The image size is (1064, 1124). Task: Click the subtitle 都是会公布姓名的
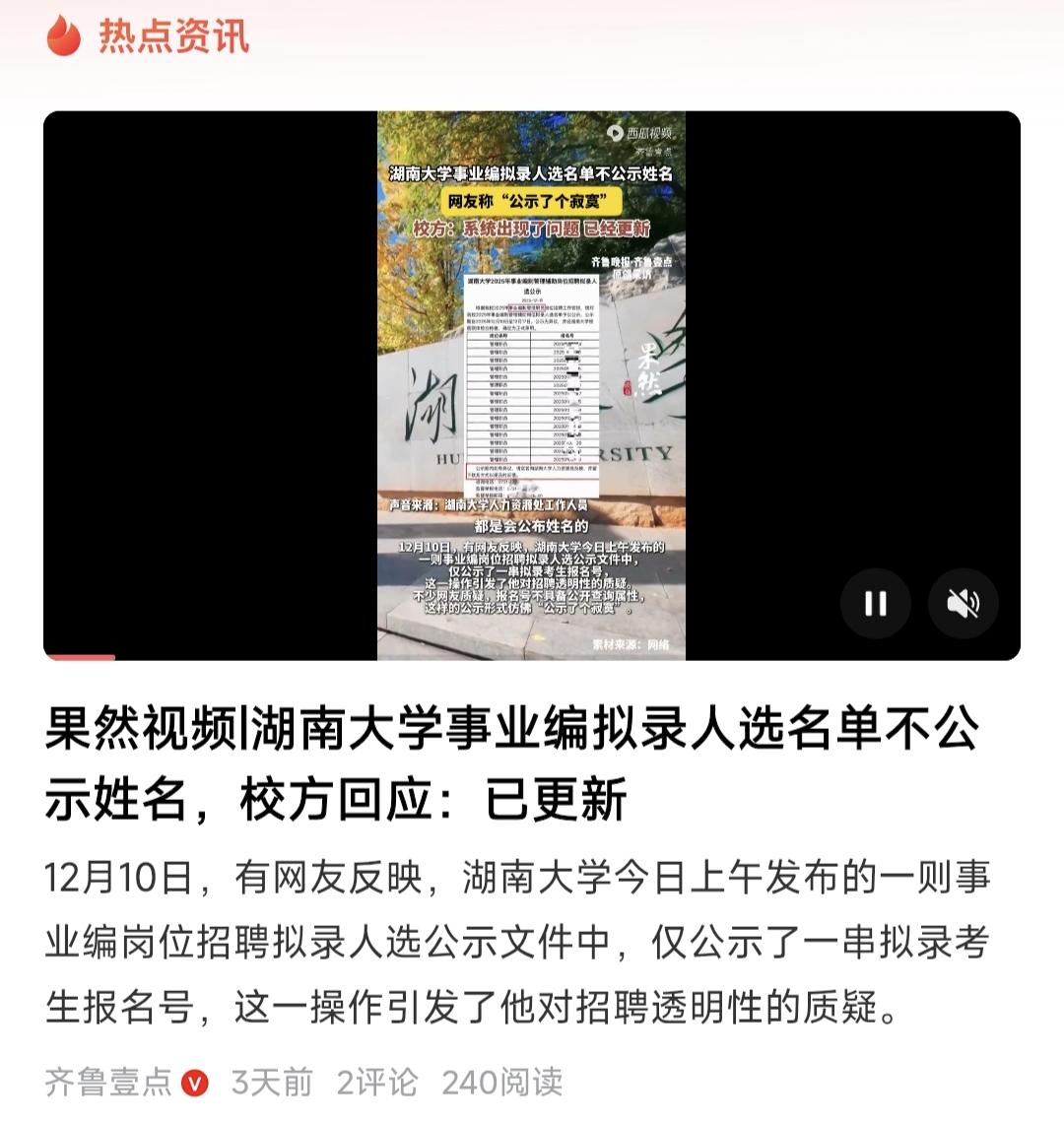coord(532,528)
